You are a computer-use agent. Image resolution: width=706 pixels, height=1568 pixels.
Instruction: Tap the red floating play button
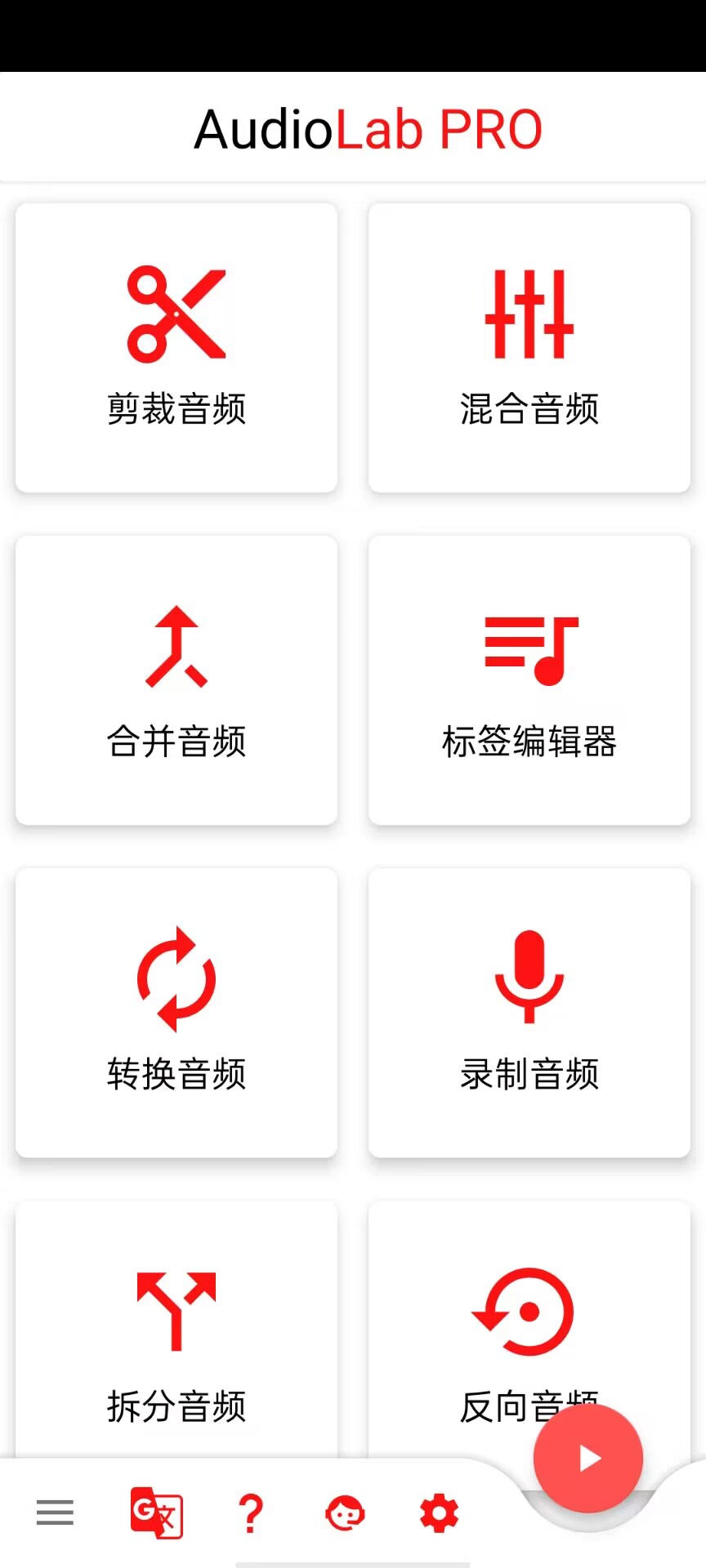click(588, 1459)
